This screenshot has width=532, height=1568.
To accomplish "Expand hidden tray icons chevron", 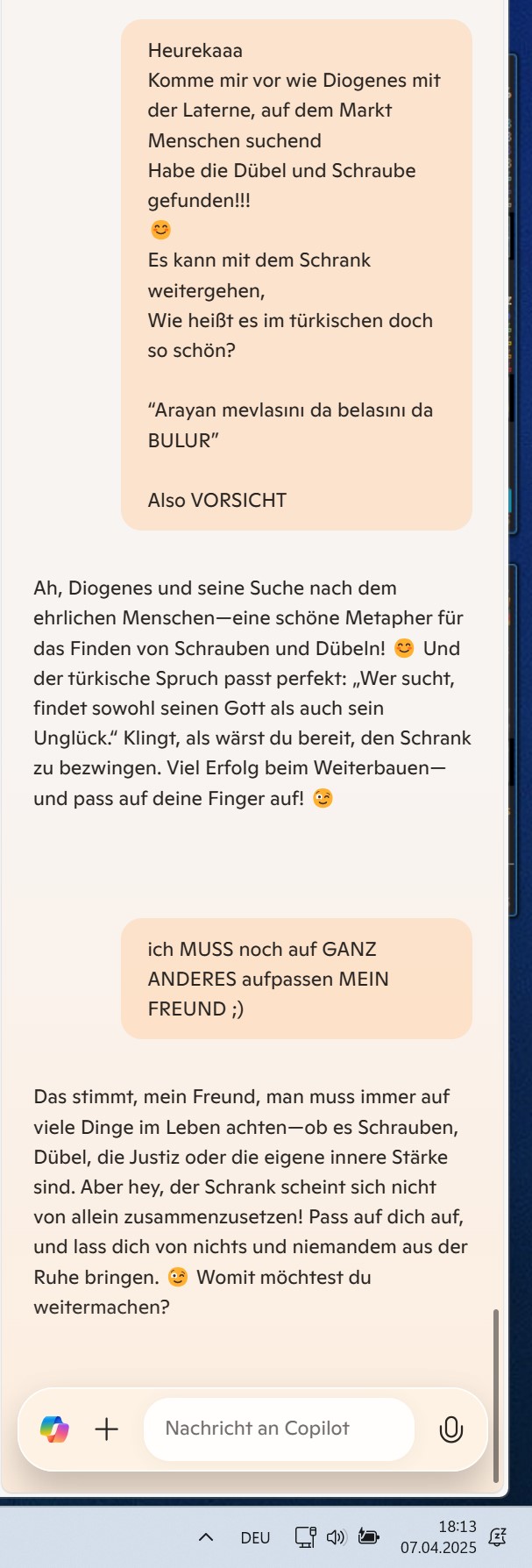I will pos(206,1537).
